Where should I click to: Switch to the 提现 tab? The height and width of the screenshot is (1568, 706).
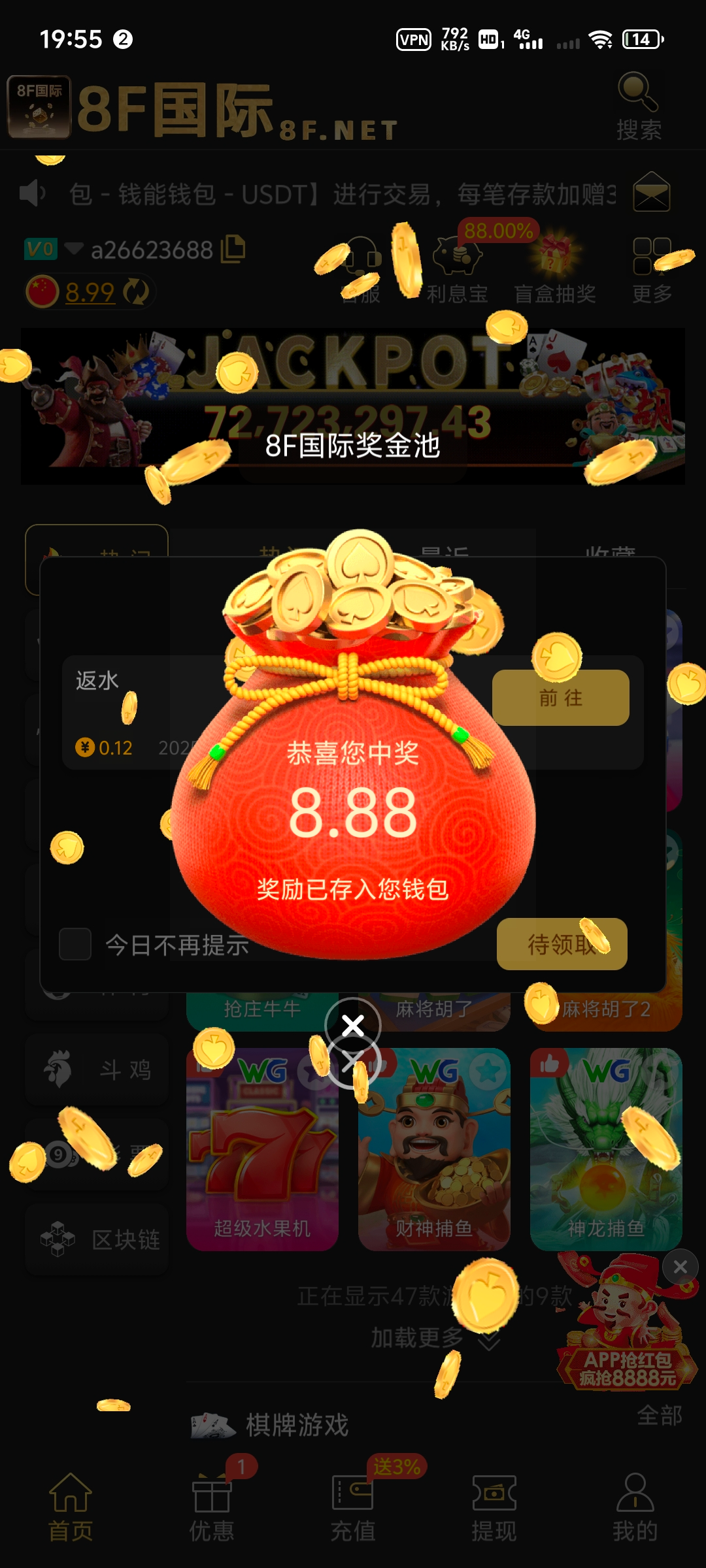pyautogui.click(x=494, y=1507)
